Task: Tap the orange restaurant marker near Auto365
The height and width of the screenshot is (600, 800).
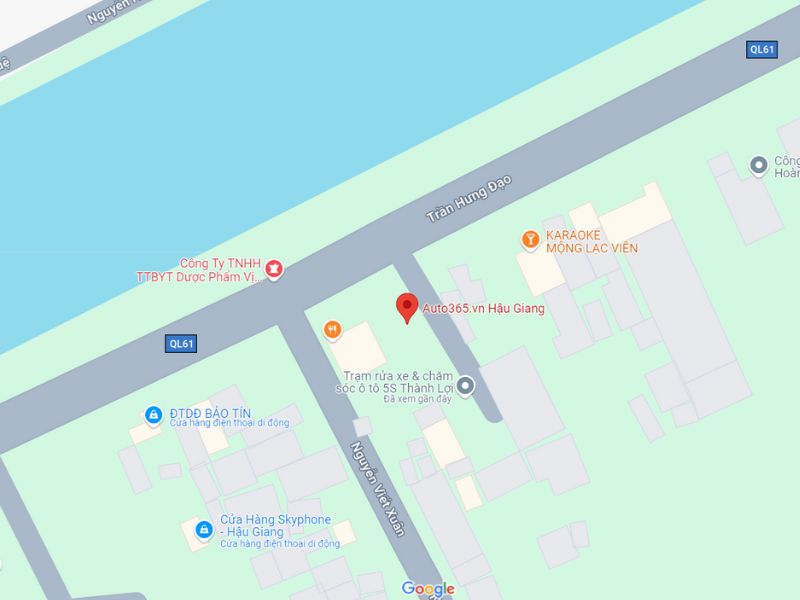Action: coord(333,329)
